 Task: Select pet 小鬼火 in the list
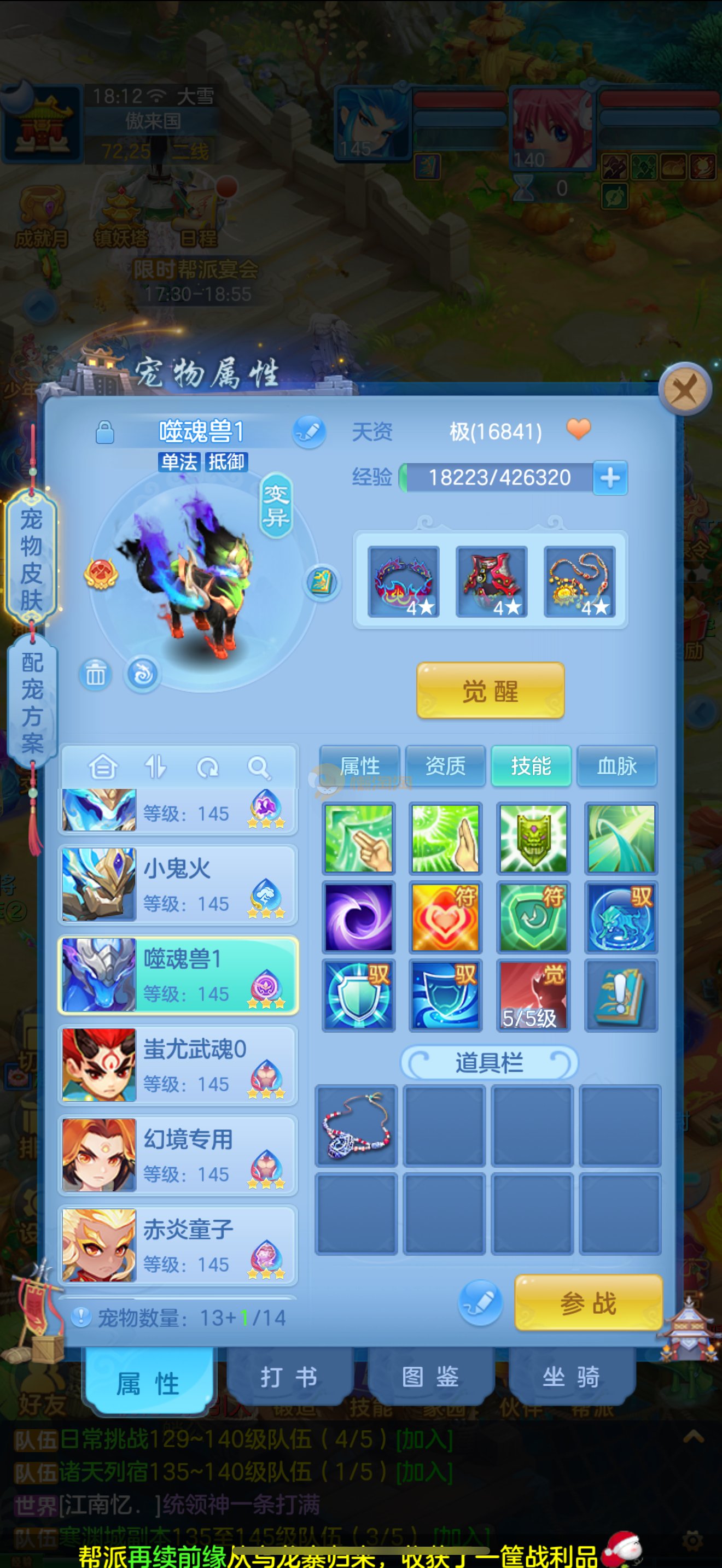178,885
